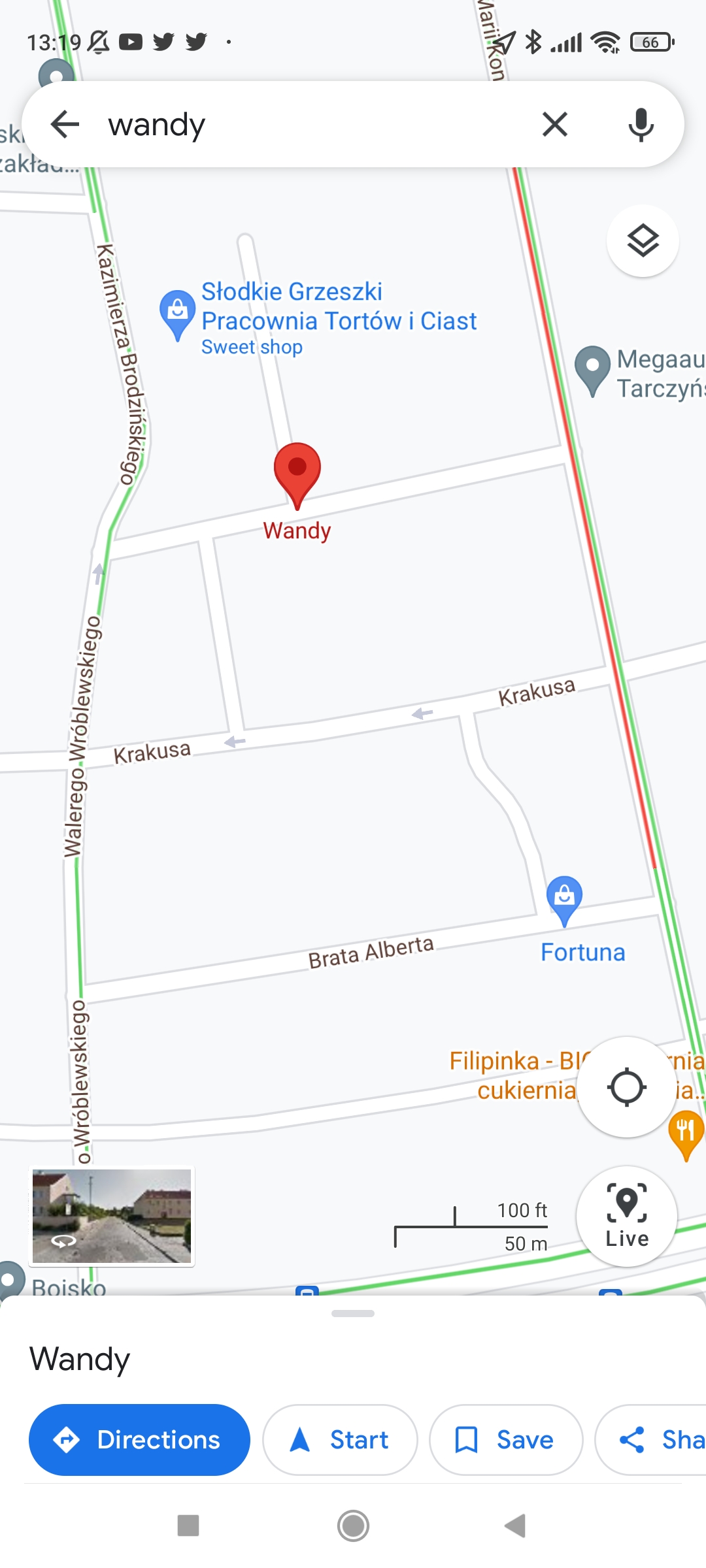Center the map on my location
The width and height of the screenshot is (706, 1568).
coord(627,1087)
